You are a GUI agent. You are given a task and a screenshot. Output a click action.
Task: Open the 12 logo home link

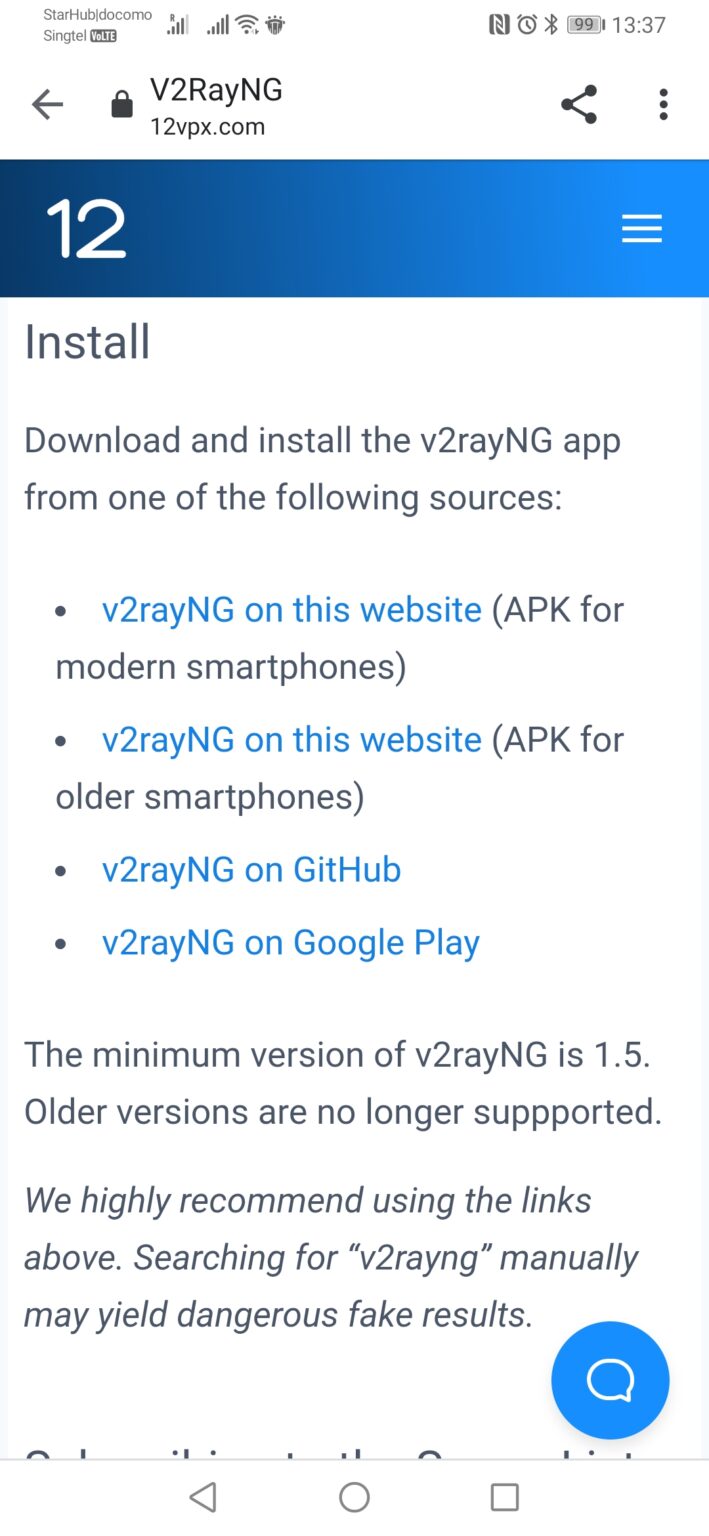click(86, 229)
